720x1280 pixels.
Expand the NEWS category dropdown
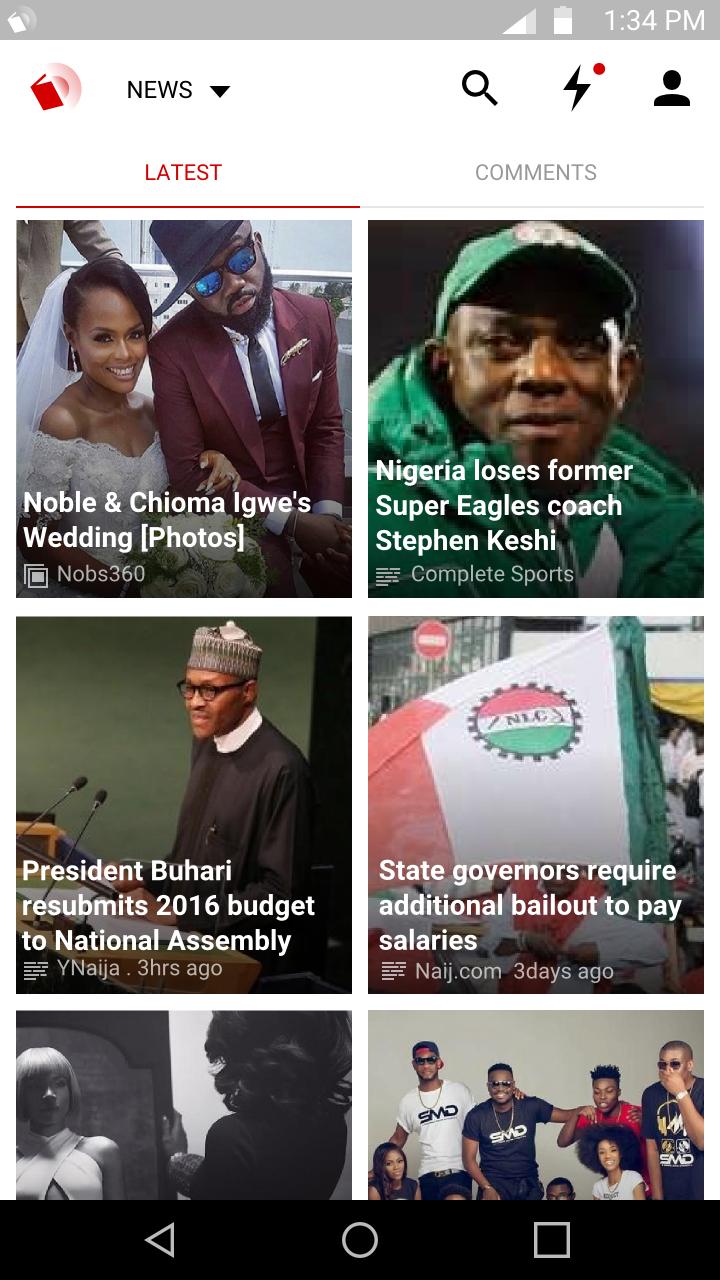click(x=178, y=90)
